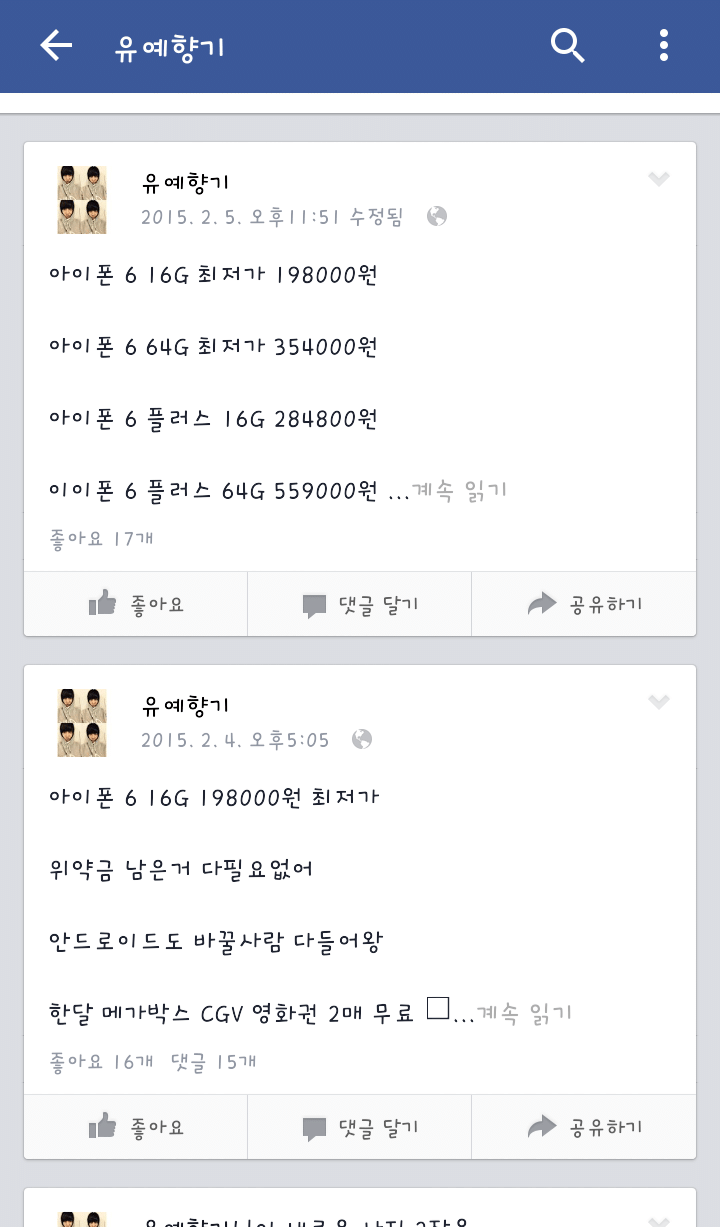The width and height of the screenshot is (720, 1227).
Task: View the 좋아요 17개 likes list
Action: tap(101, 538)
